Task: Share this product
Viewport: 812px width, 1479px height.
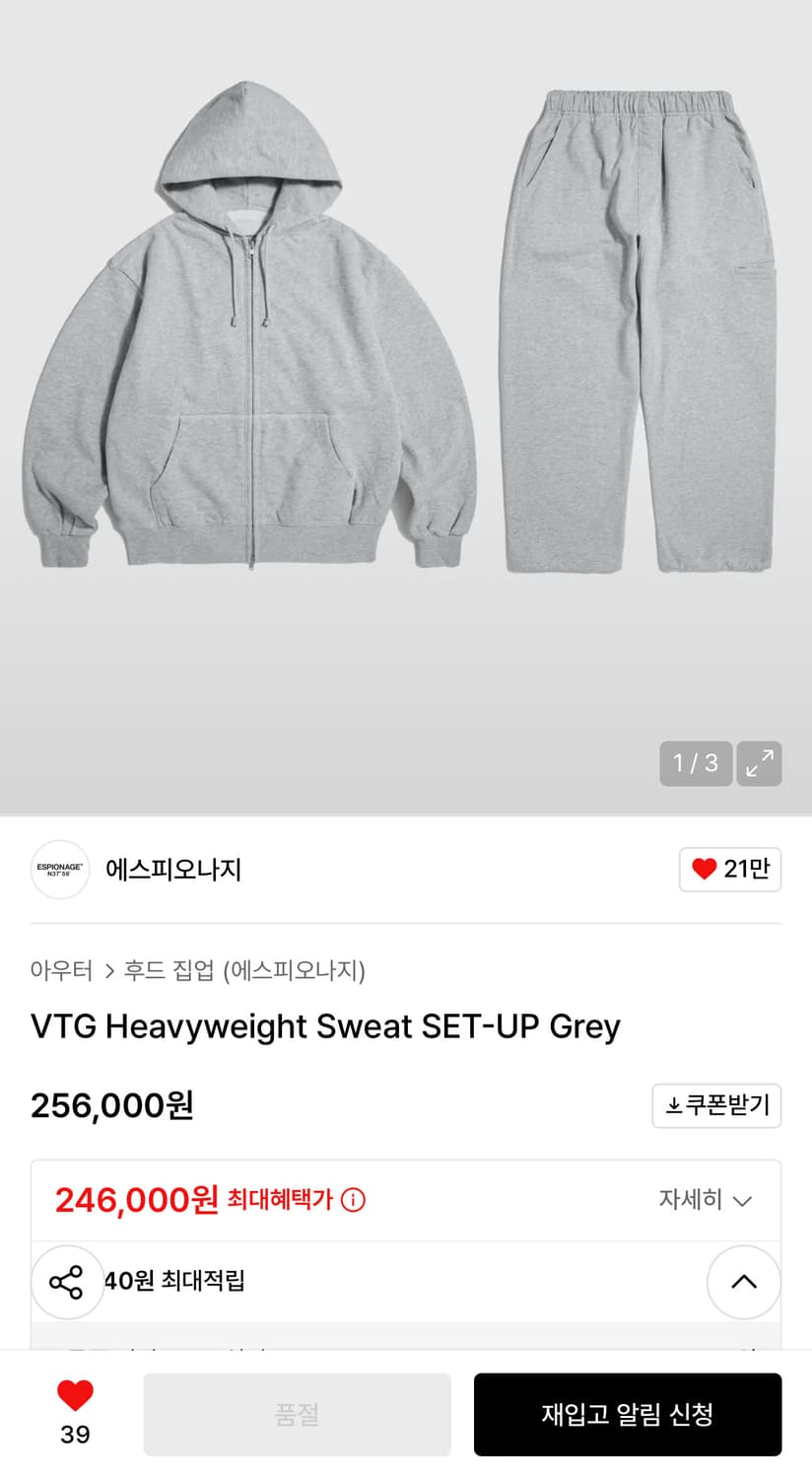Action: click(x=67, y=1282)
